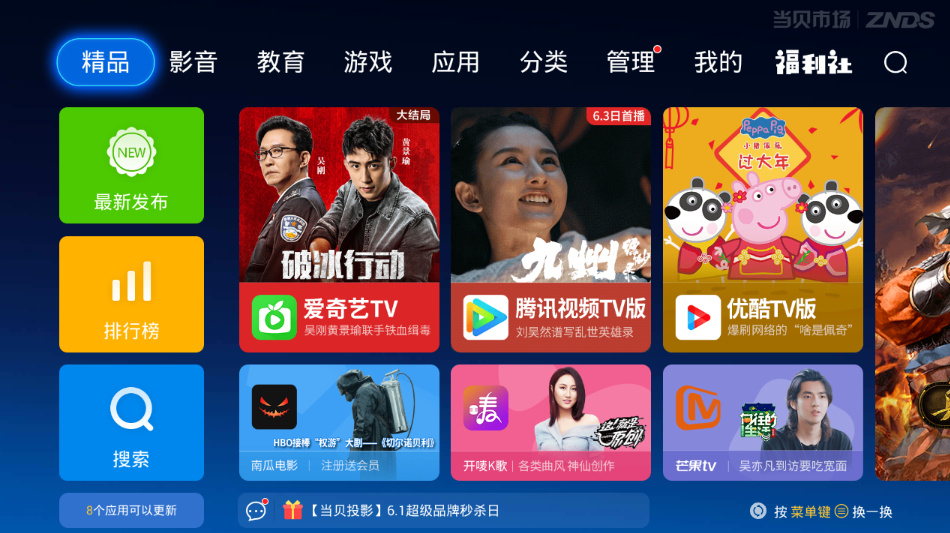Open the 福利社 tab
This screenshot has height=533, width=950.
tap(814, 62)
